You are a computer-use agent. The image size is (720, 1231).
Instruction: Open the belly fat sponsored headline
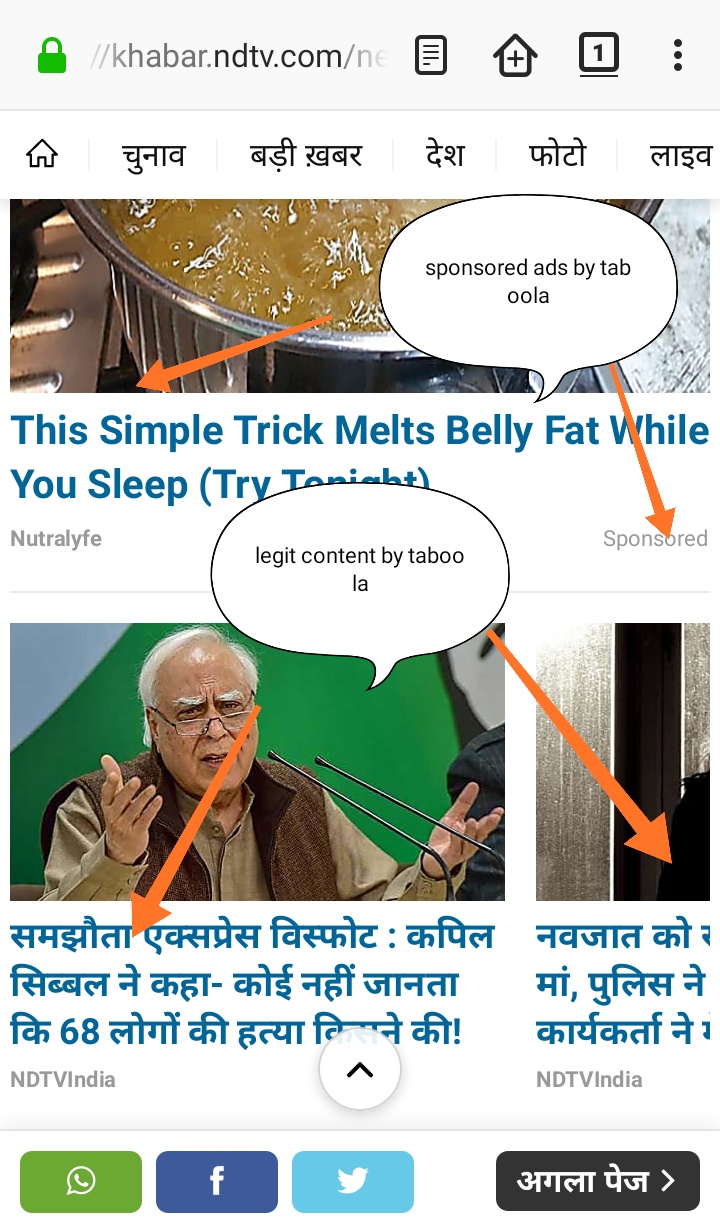click(x=359, y=457)
